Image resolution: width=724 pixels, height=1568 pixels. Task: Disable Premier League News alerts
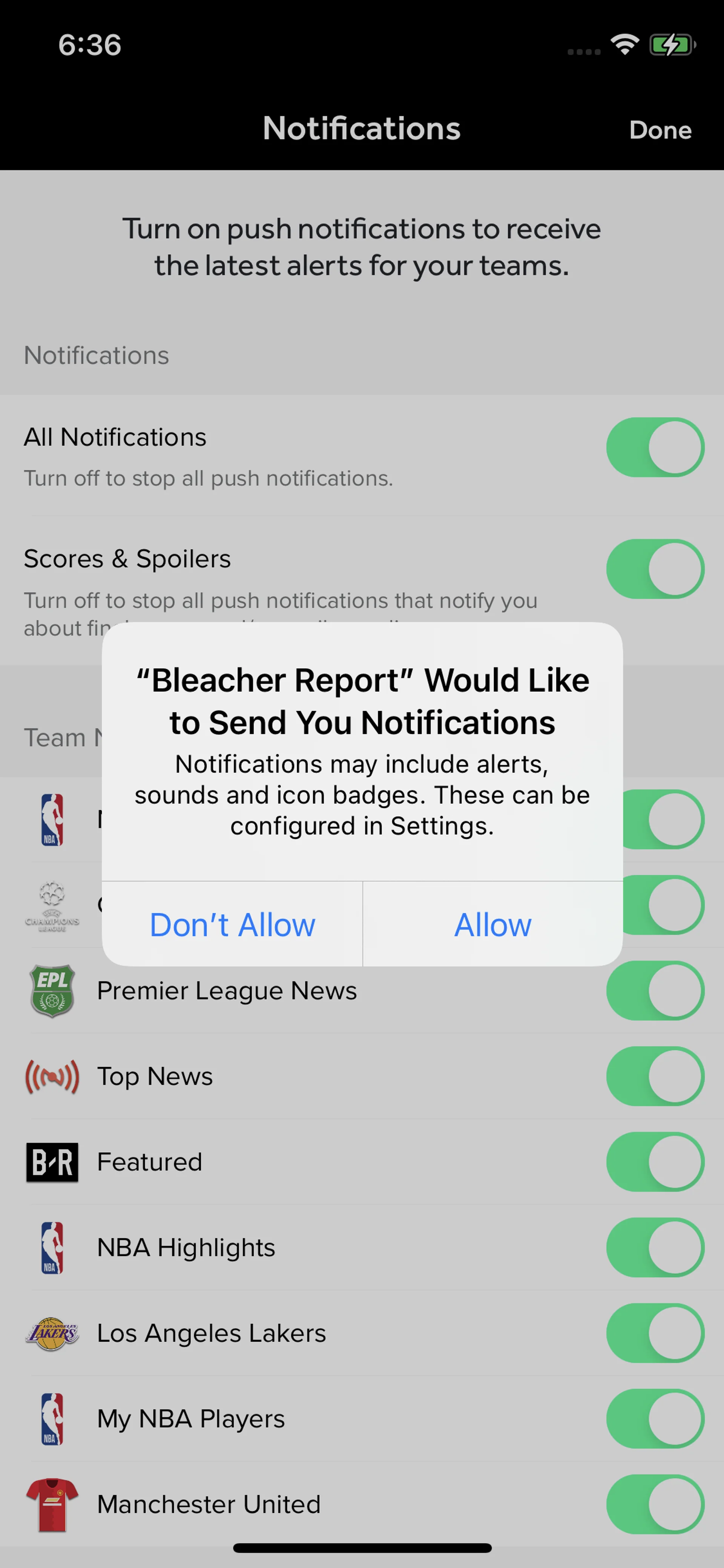click(x=655, y=991)
